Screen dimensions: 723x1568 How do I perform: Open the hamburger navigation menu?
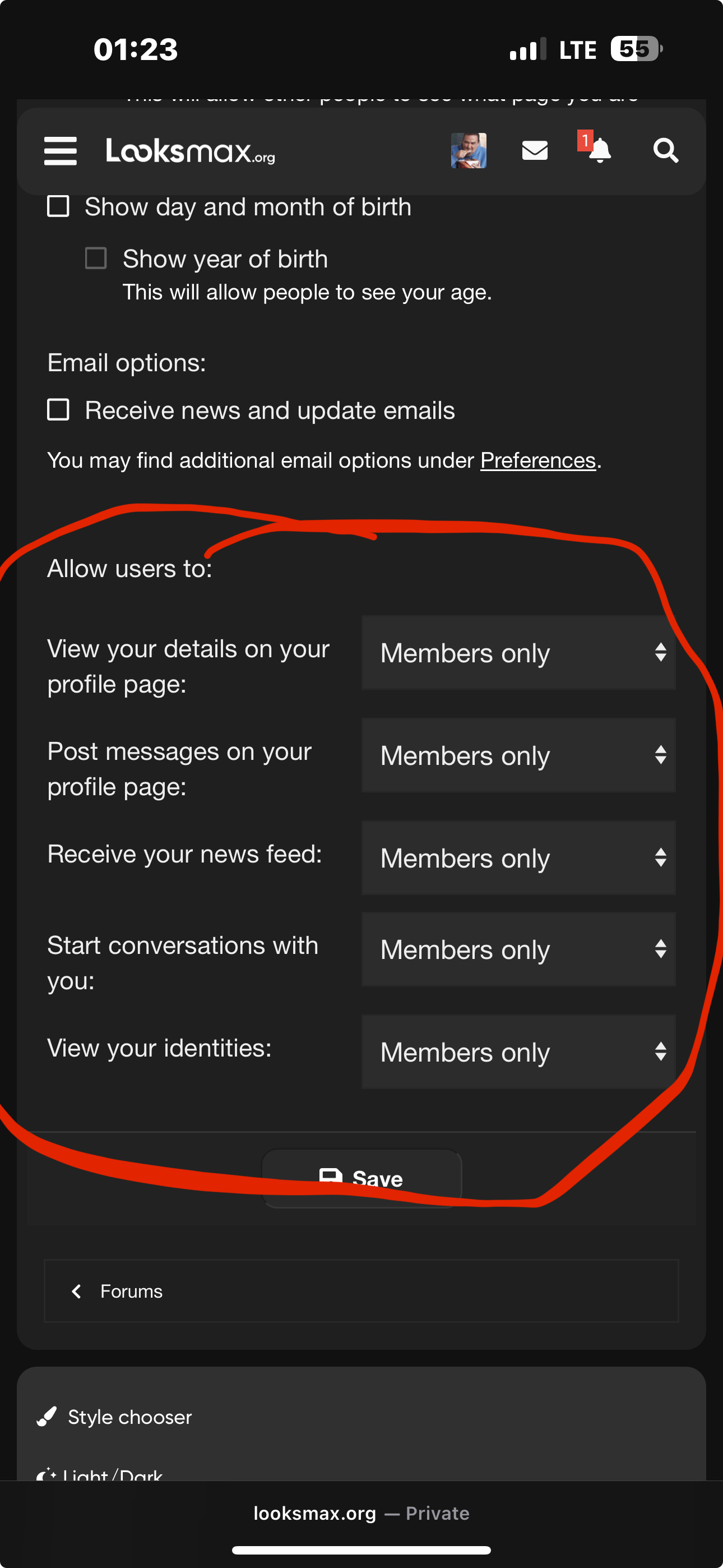[61, 150]
